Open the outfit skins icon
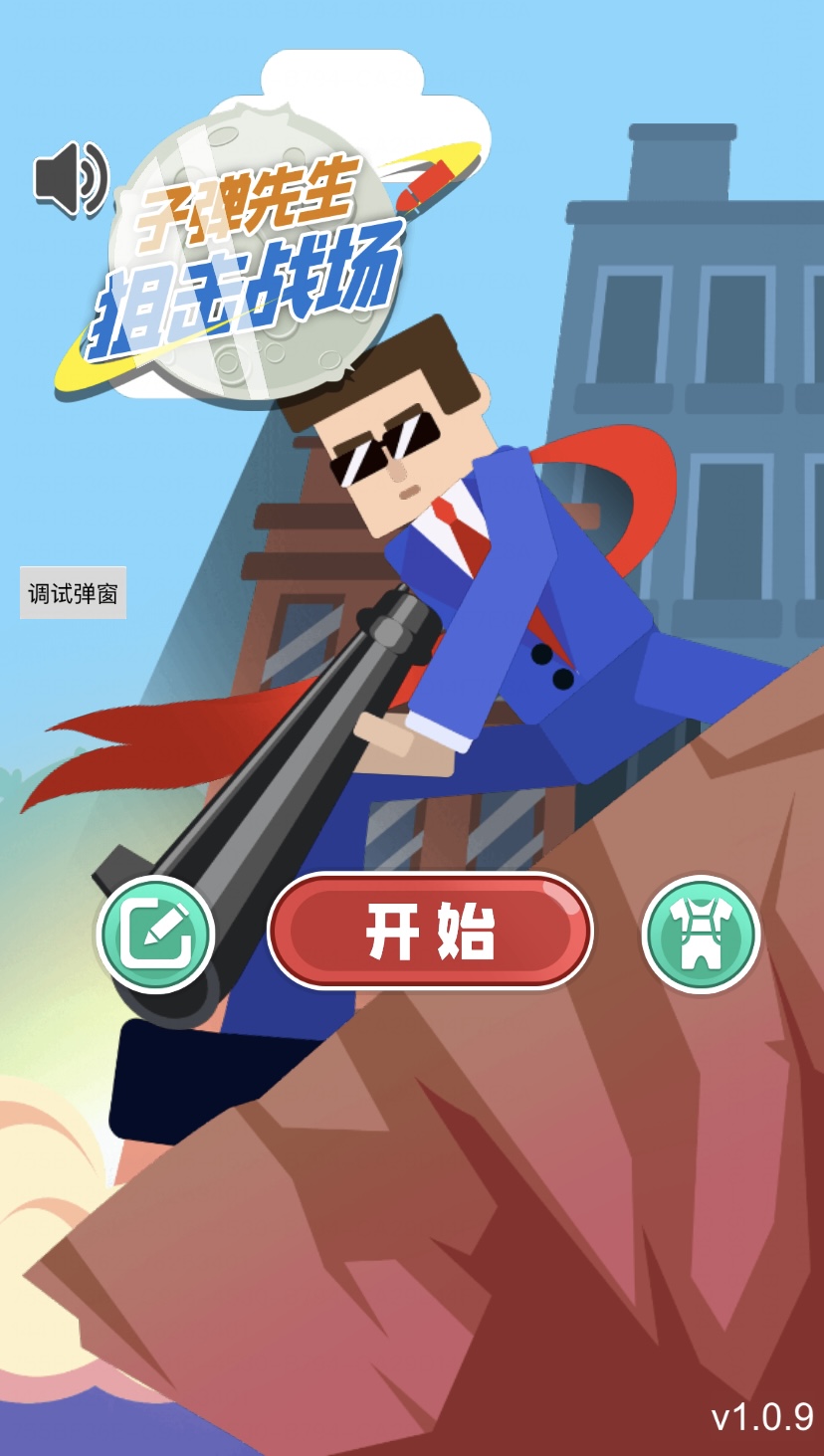 coord(701,934)
